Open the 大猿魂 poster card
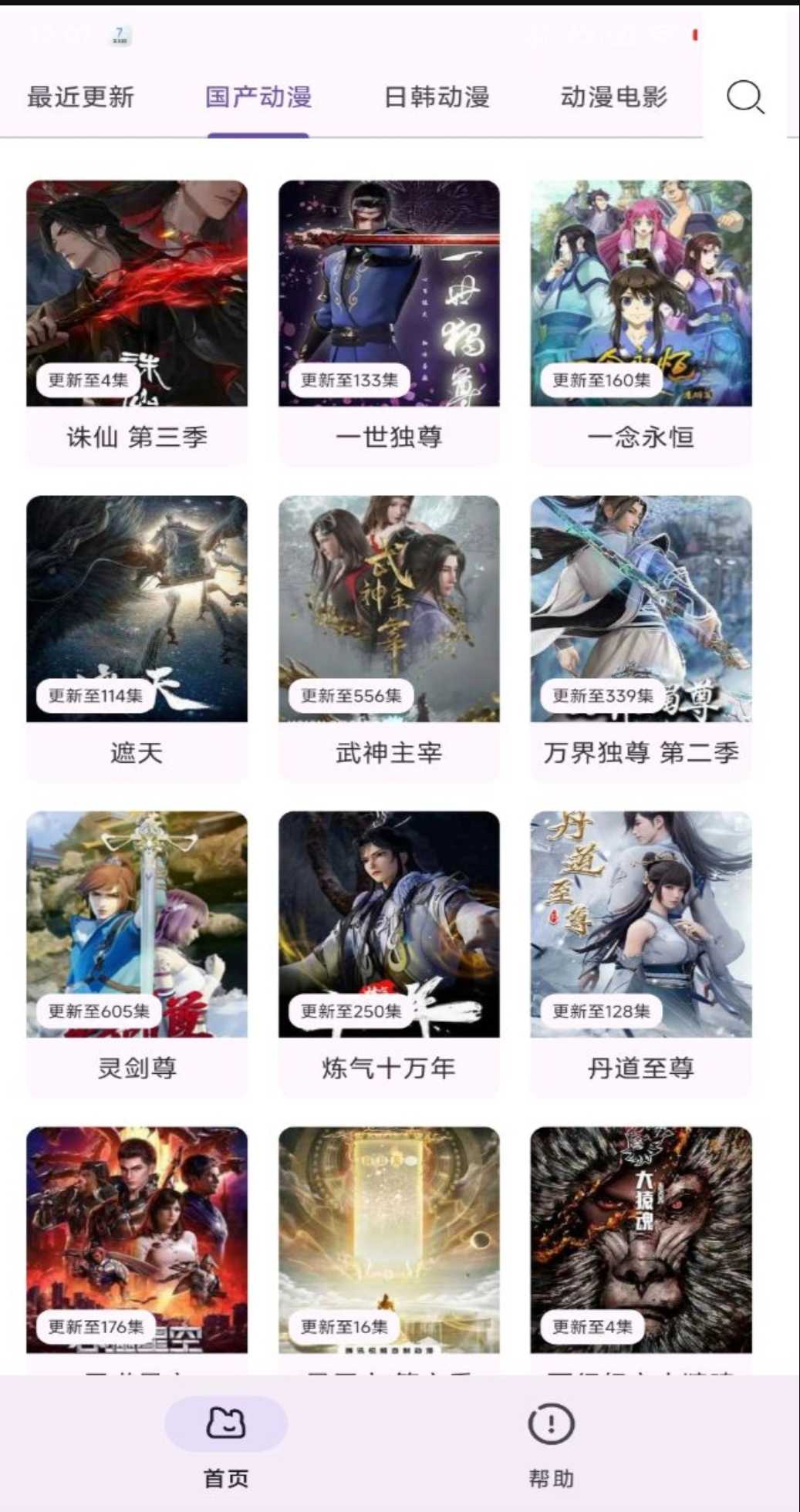This screenshot has width=800, height=1512. 640,1242
